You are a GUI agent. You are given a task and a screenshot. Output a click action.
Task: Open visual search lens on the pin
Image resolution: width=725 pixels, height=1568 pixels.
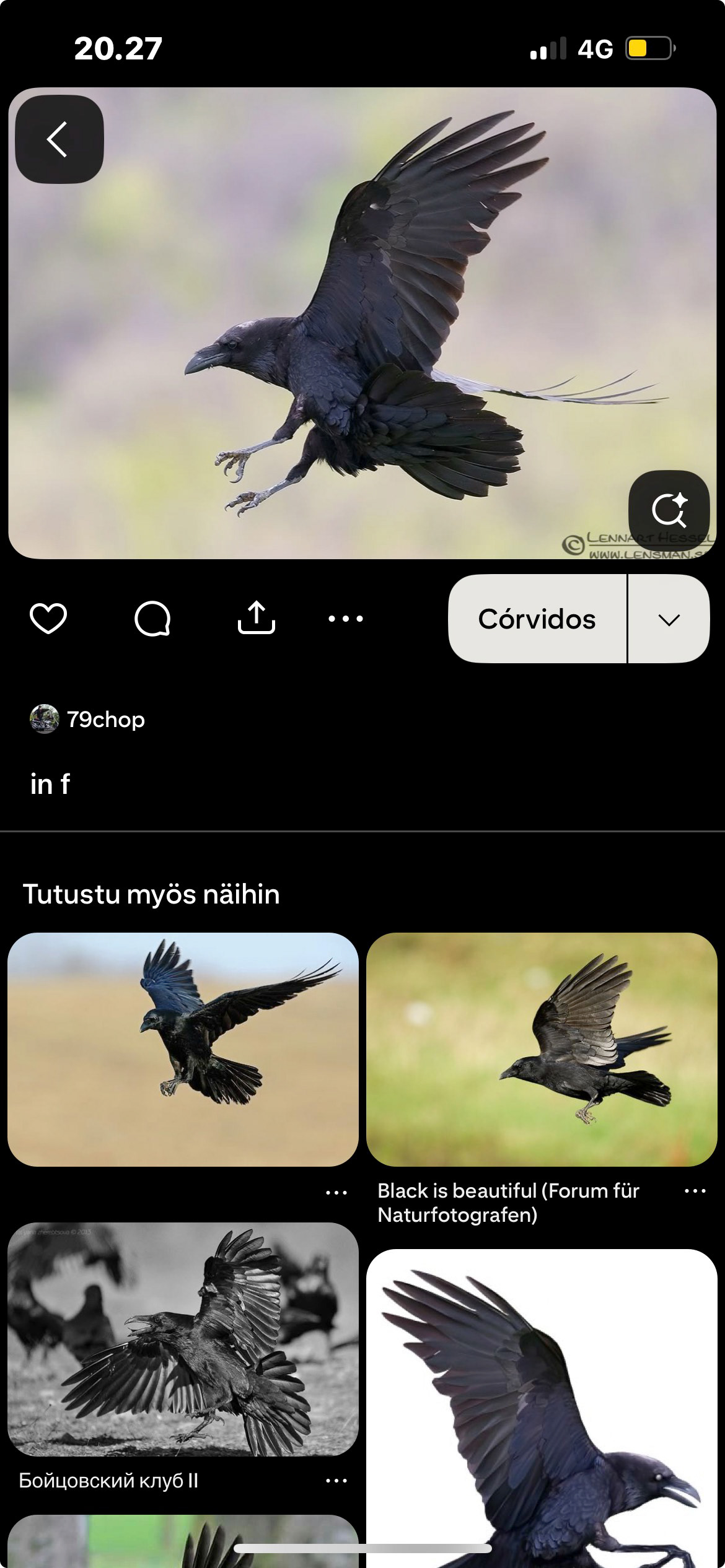[669, 511]
